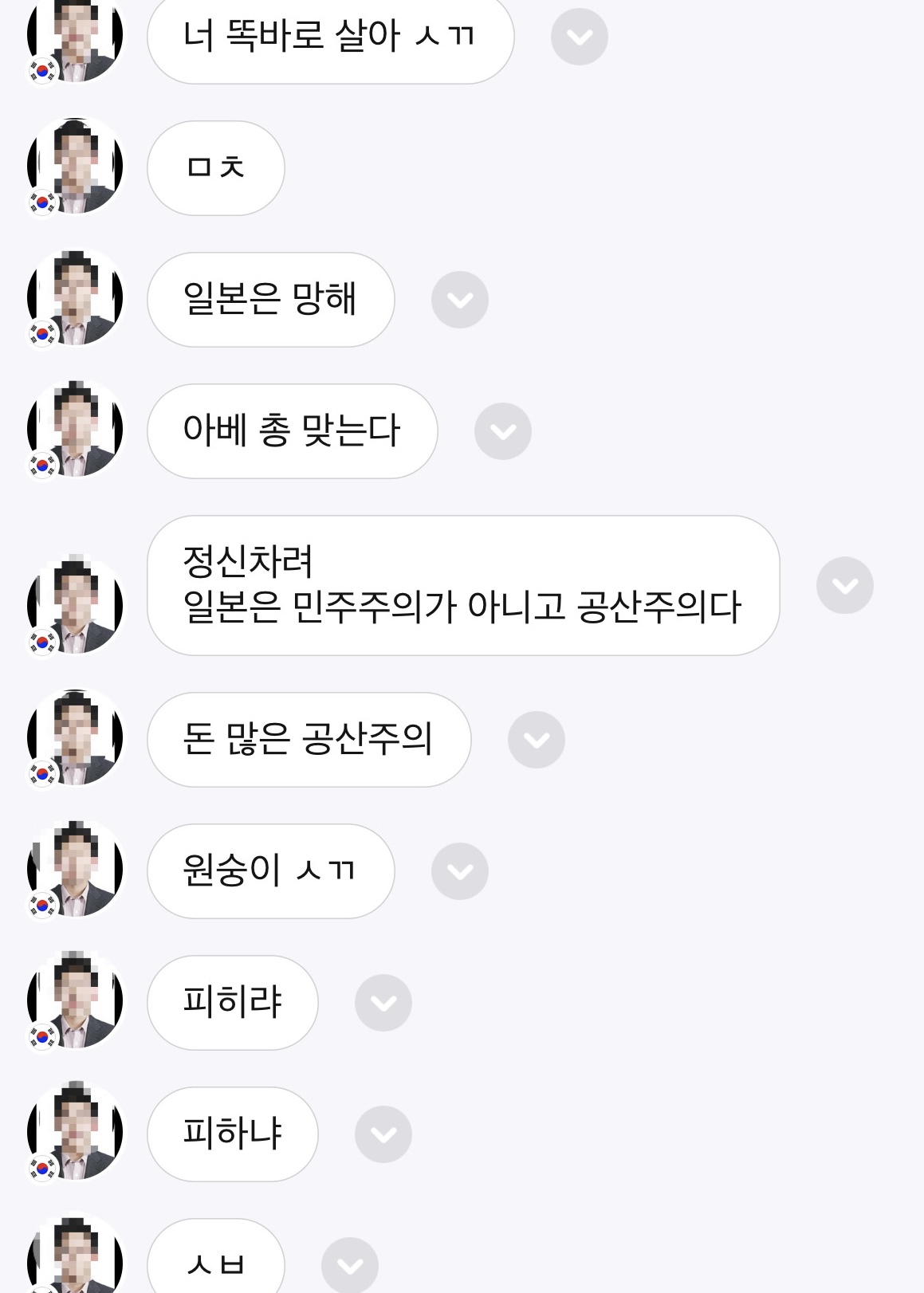Open options chevron beside '일본은 망해'

tap(460, 300)
